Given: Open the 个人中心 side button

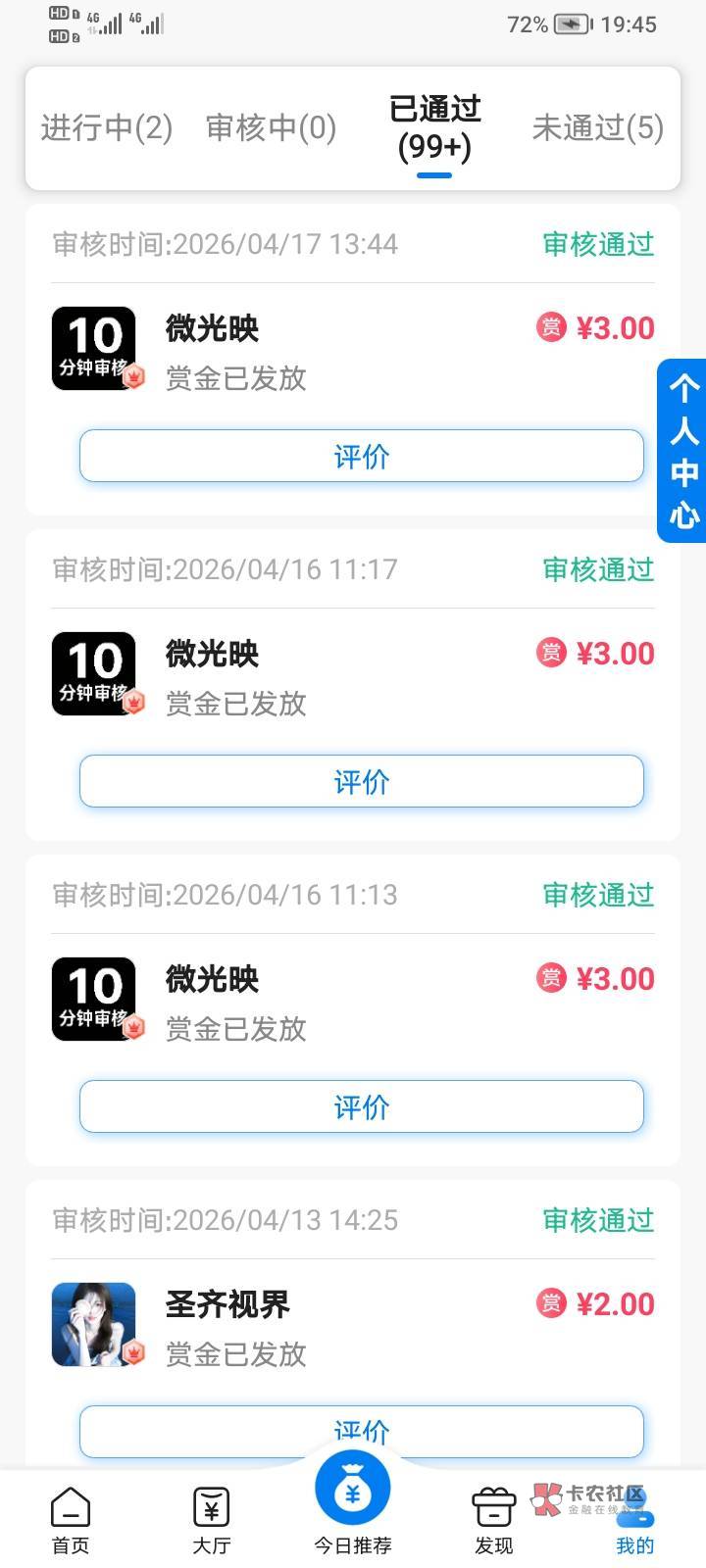Looking at the screenshot, I should pyautogui.click(x=682, y=451).
